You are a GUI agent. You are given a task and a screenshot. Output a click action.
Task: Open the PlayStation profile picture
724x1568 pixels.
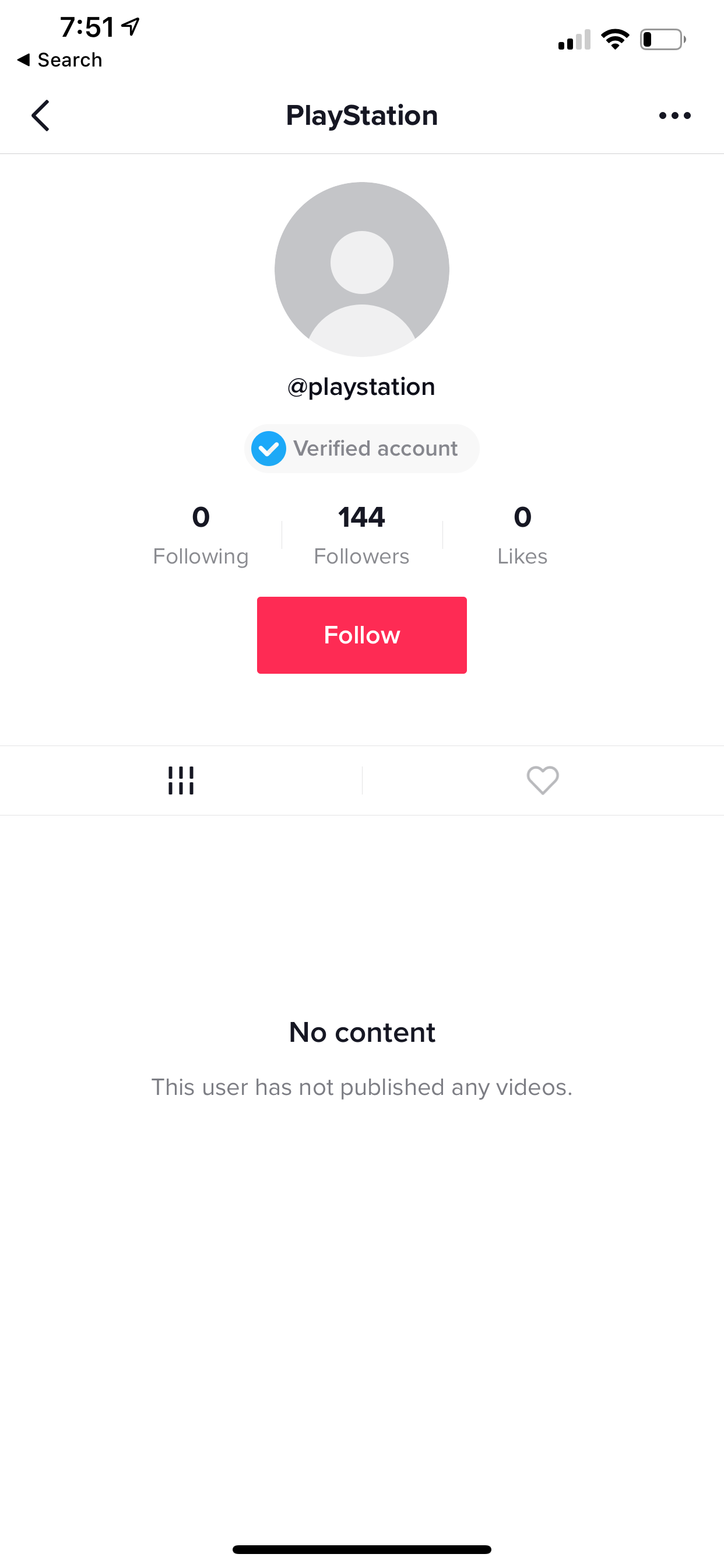coord(361,269)
